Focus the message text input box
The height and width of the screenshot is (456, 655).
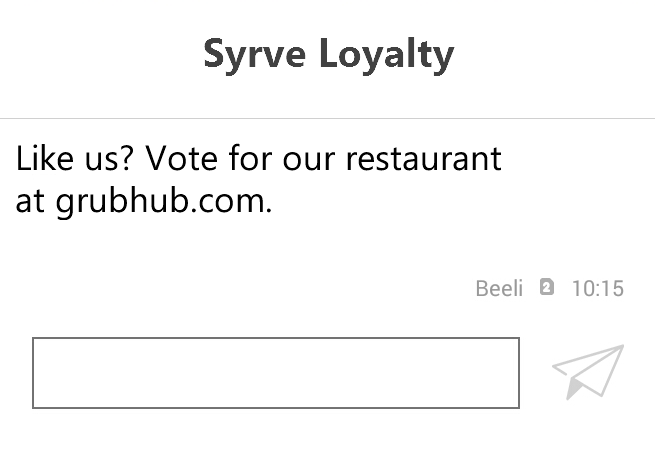click(x=276, y=373)
